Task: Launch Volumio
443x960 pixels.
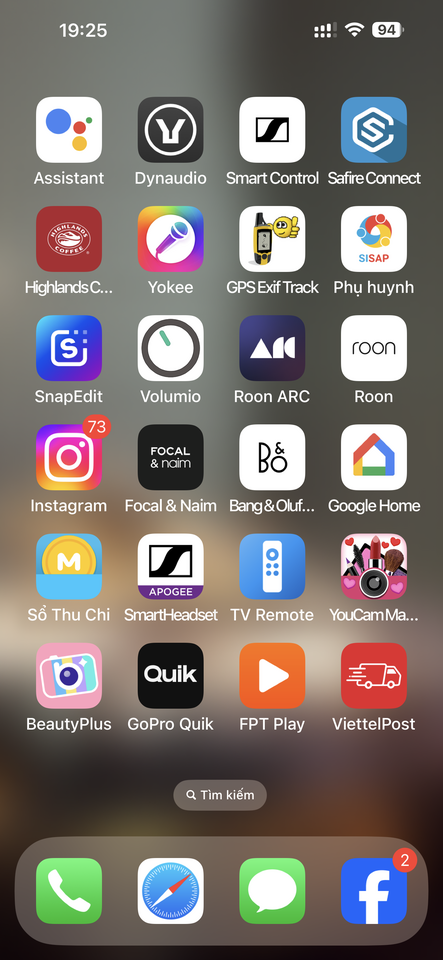Action: point(171,348)
